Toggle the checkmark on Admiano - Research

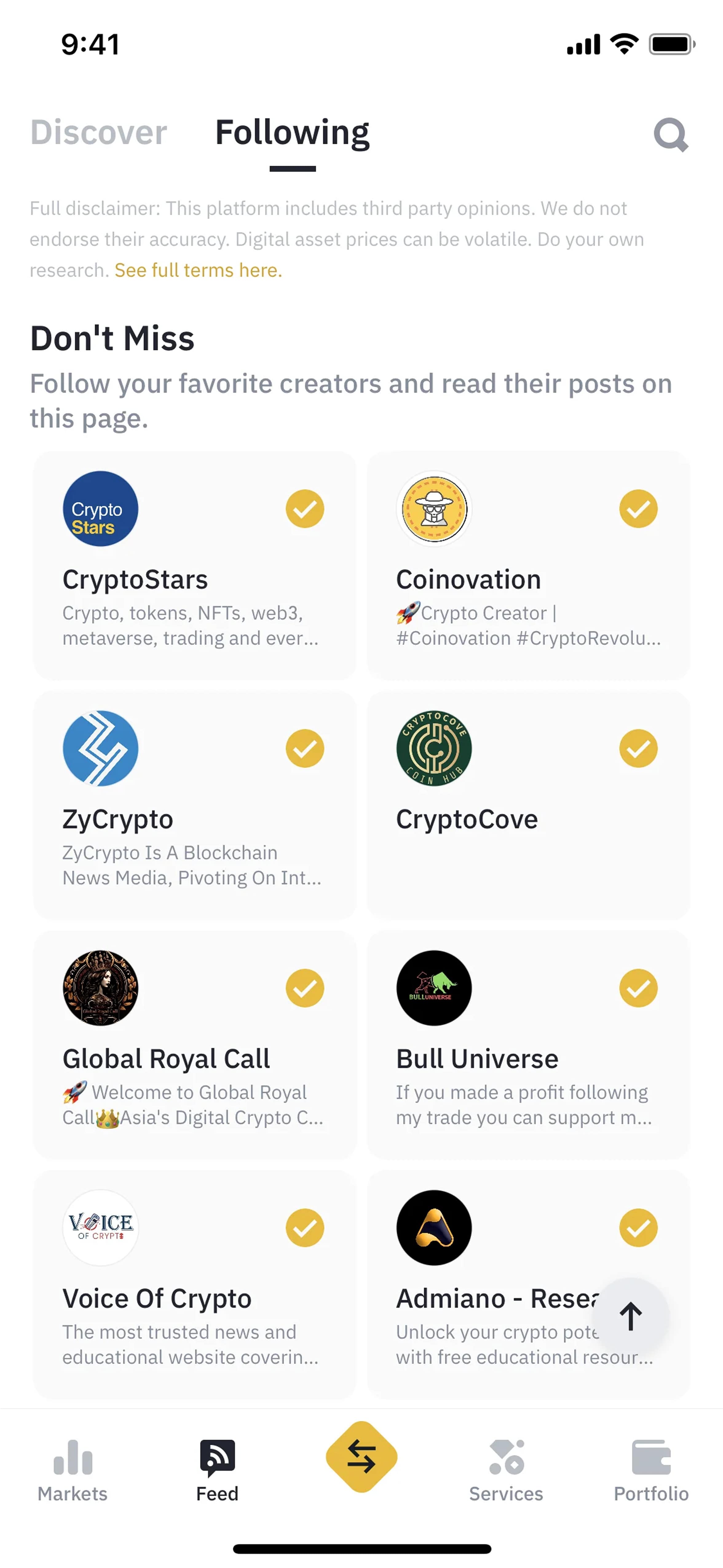click(638, 1228)
